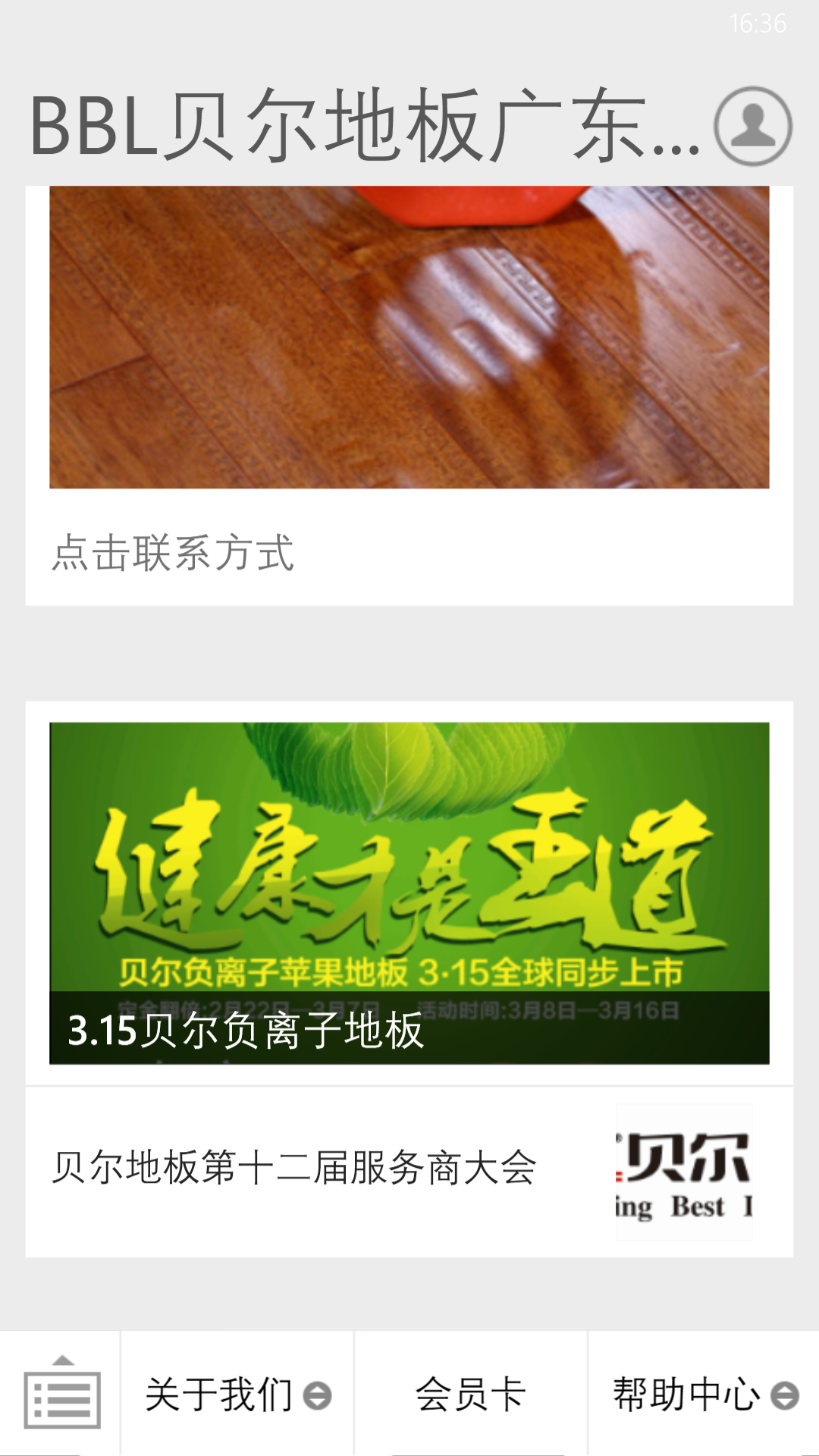Expand the 帮助中心 menu
The image size is (819, 1456).
(x=704, y=1394)
